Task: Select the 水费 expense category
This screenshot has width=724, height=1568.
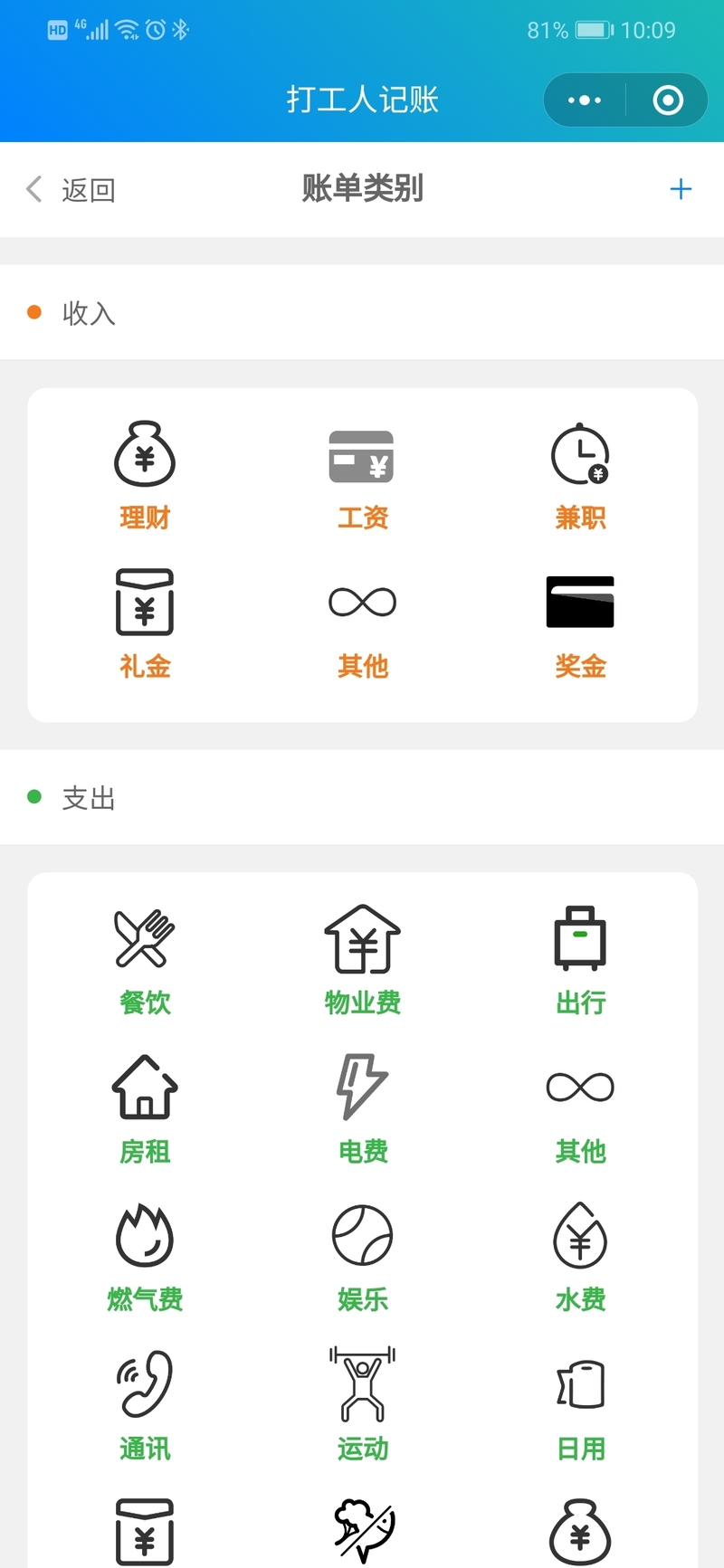Action: click(x=580, y=1259)
